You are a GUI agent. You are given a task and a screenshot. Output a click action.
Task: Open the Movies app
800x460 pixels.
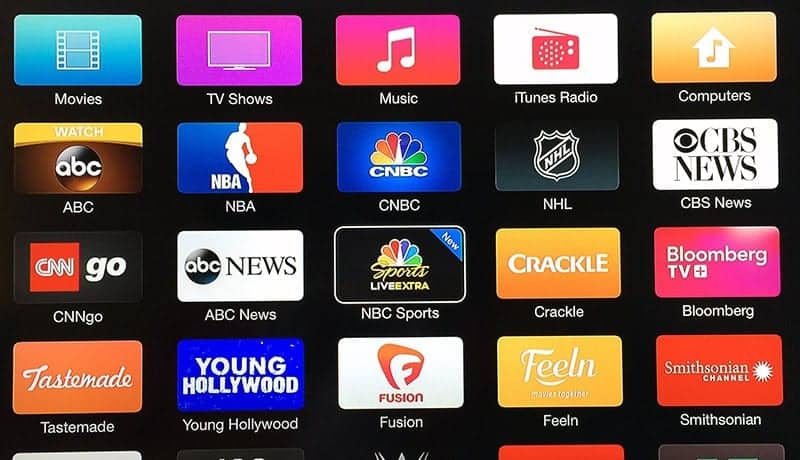click(78, 50)
